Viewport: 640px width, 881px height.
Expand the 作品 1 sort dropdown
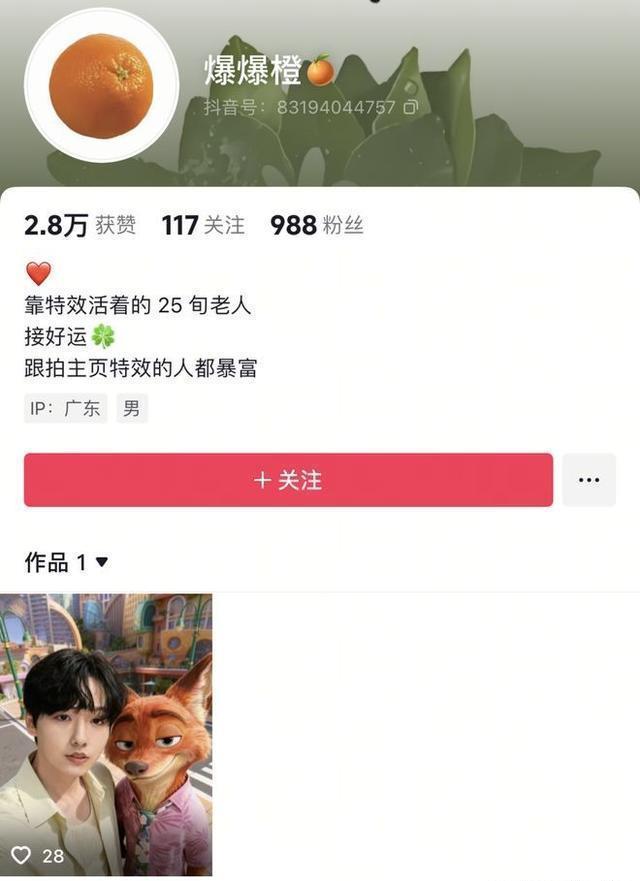[x=101, y=563]
